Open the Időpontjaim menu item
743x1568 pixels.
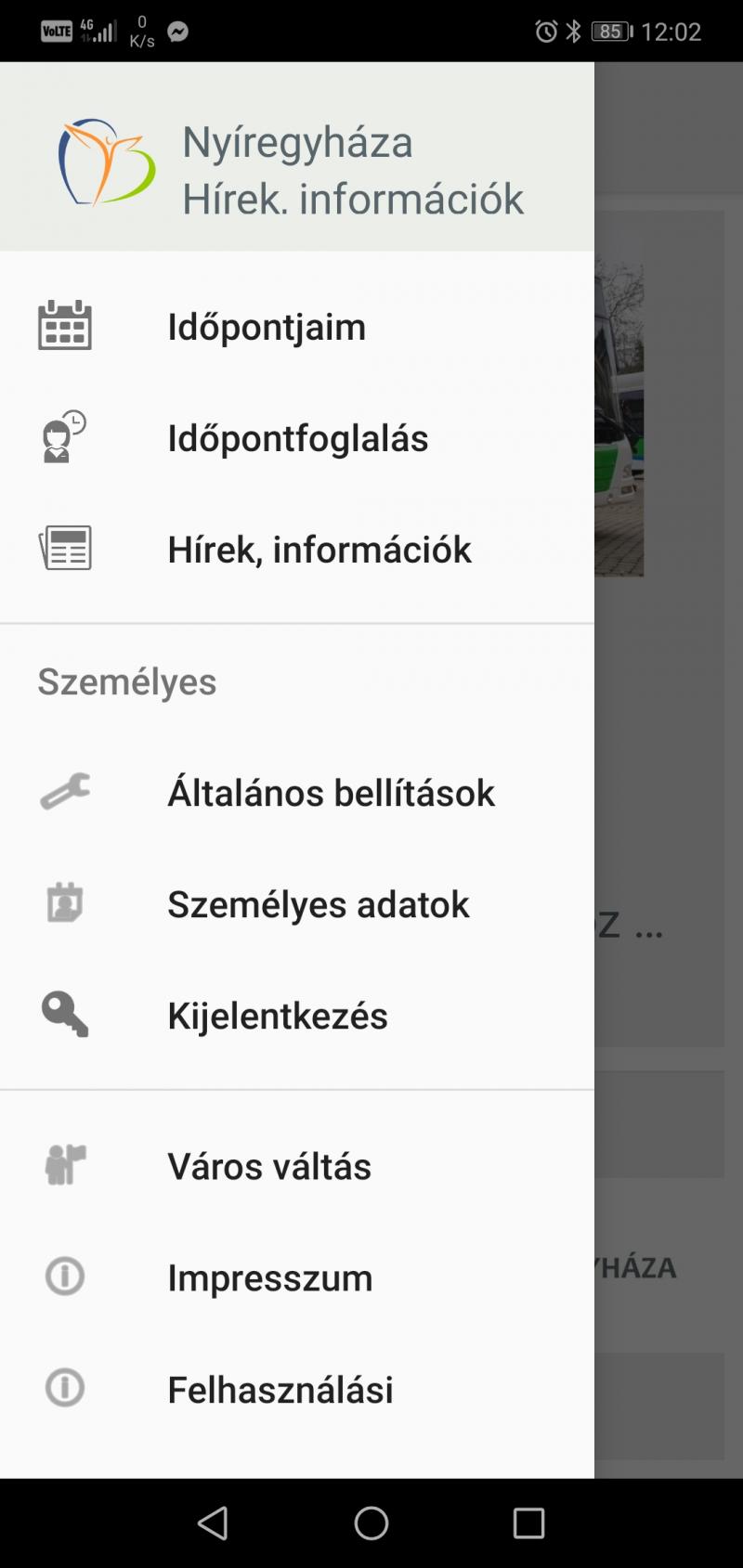point(267,327)
